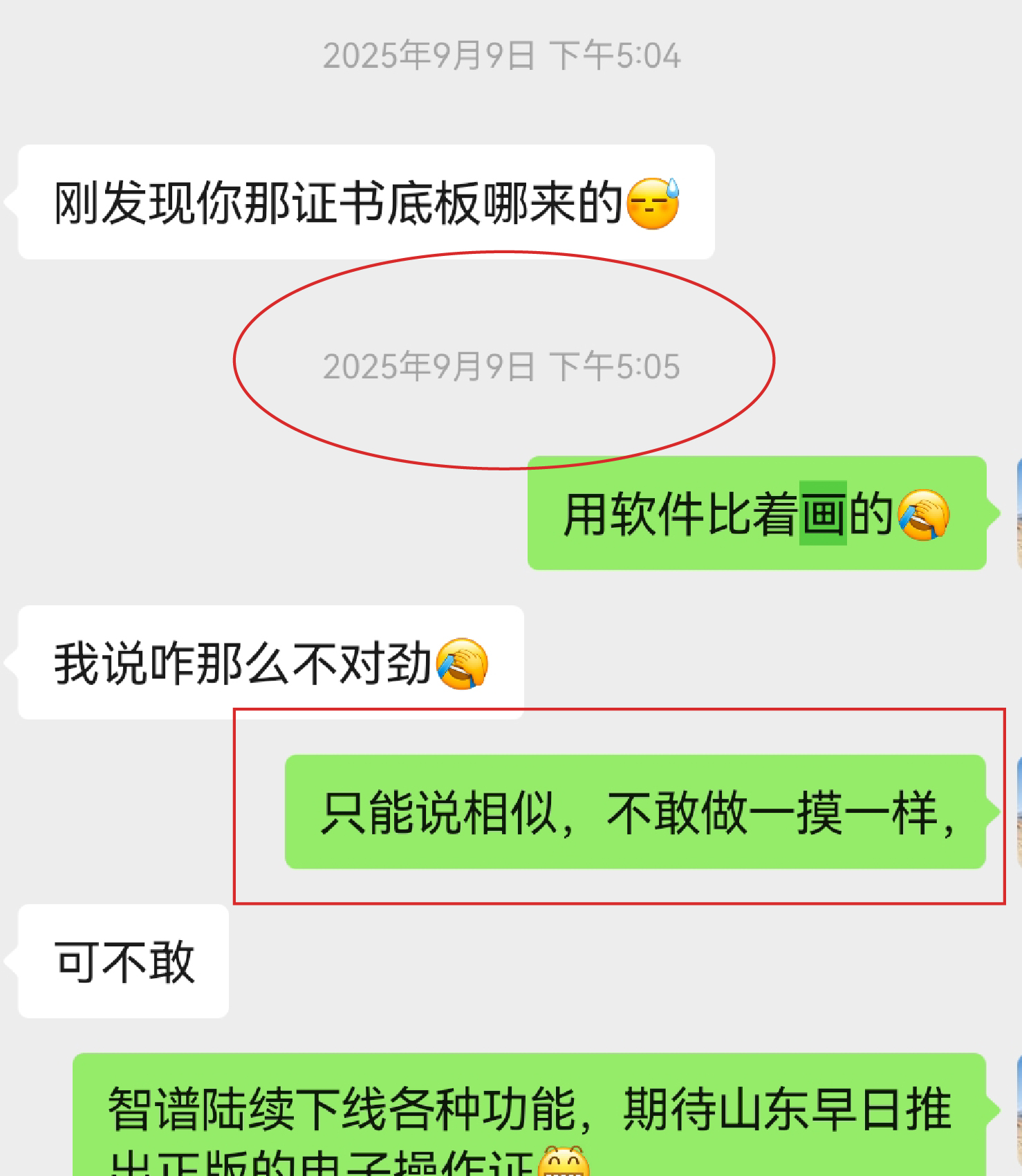Tap the short reply bubble 可不敢
The image size is (1022, 1176).
124,962
